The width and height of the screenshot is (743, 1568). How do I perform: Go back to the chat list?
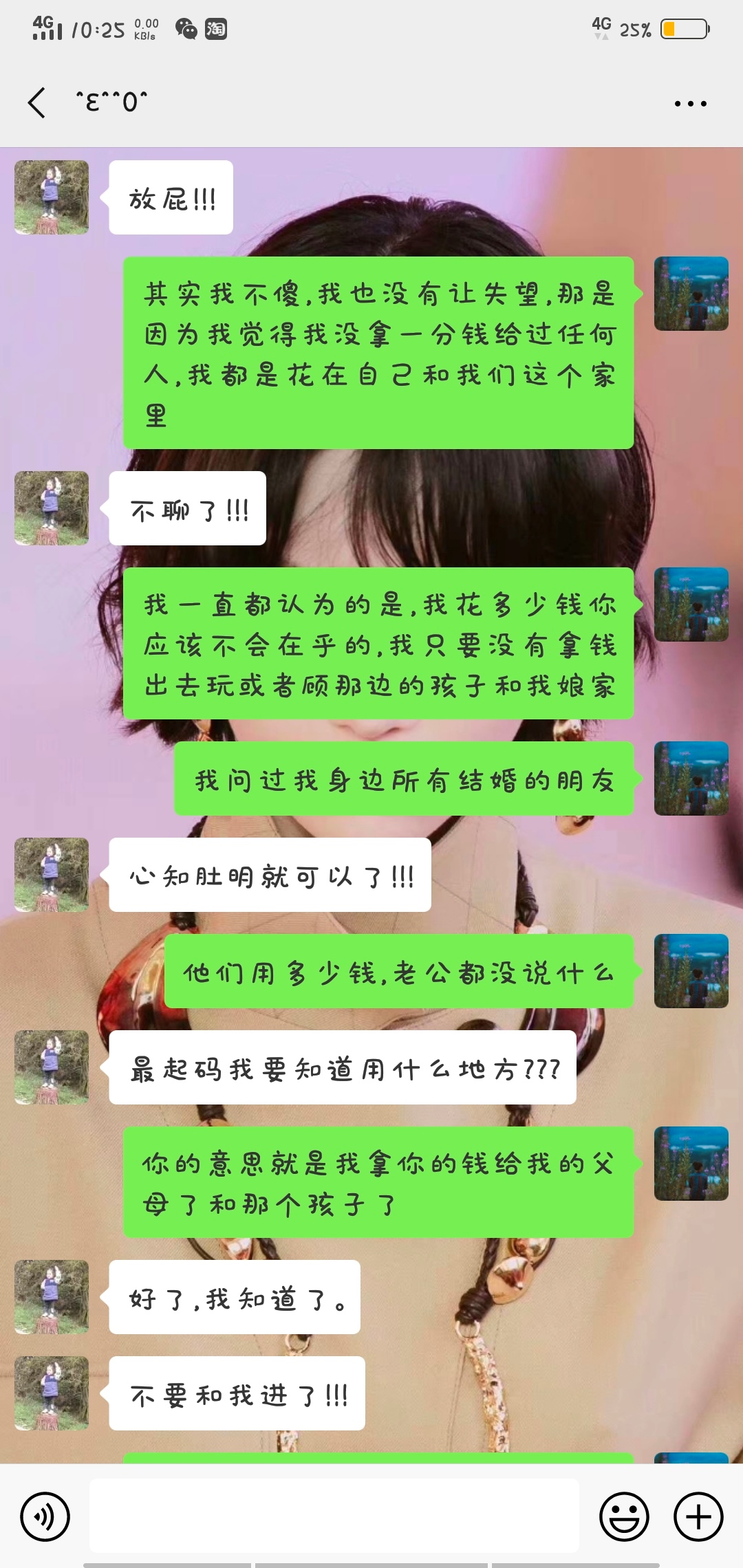[37, 103]
